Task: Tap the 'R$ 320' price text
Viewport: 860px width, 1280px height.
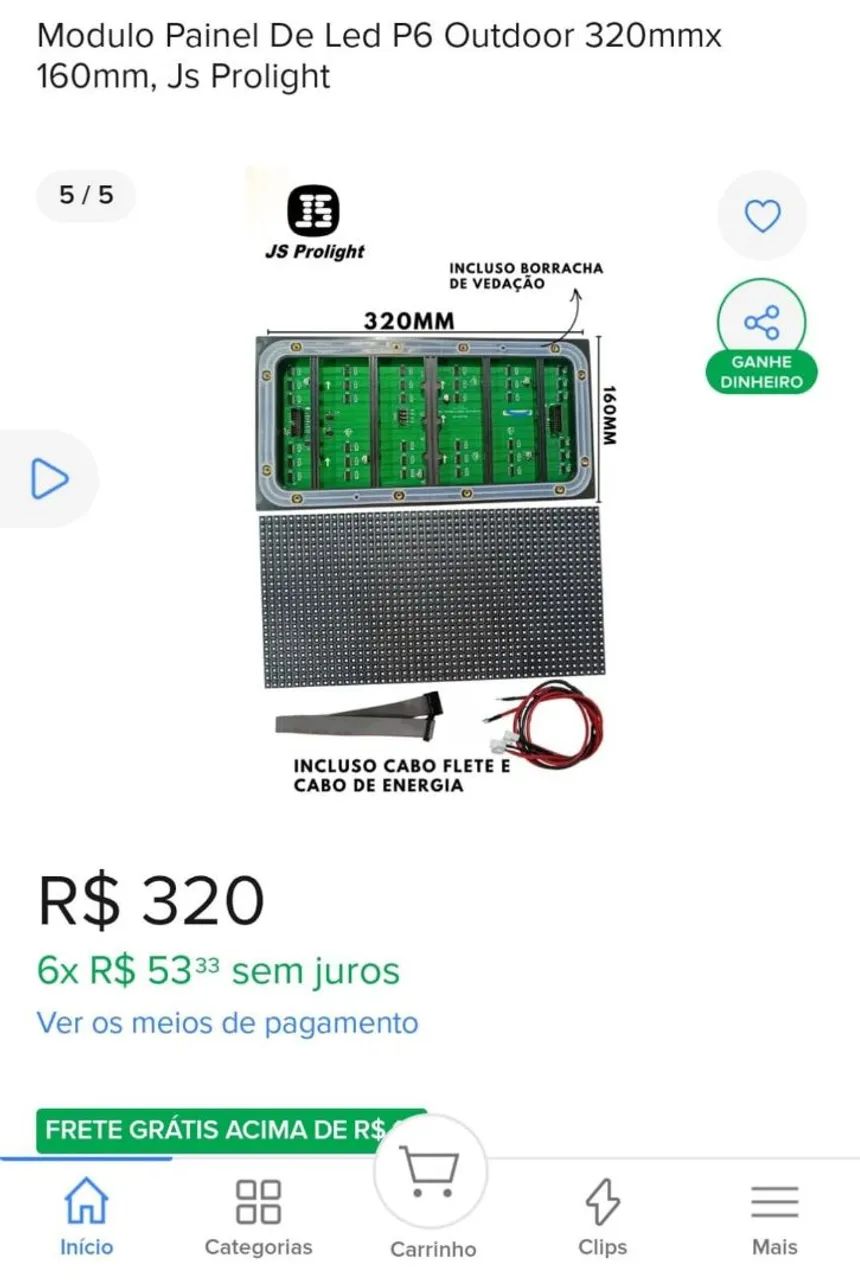Action: (150, 900)
